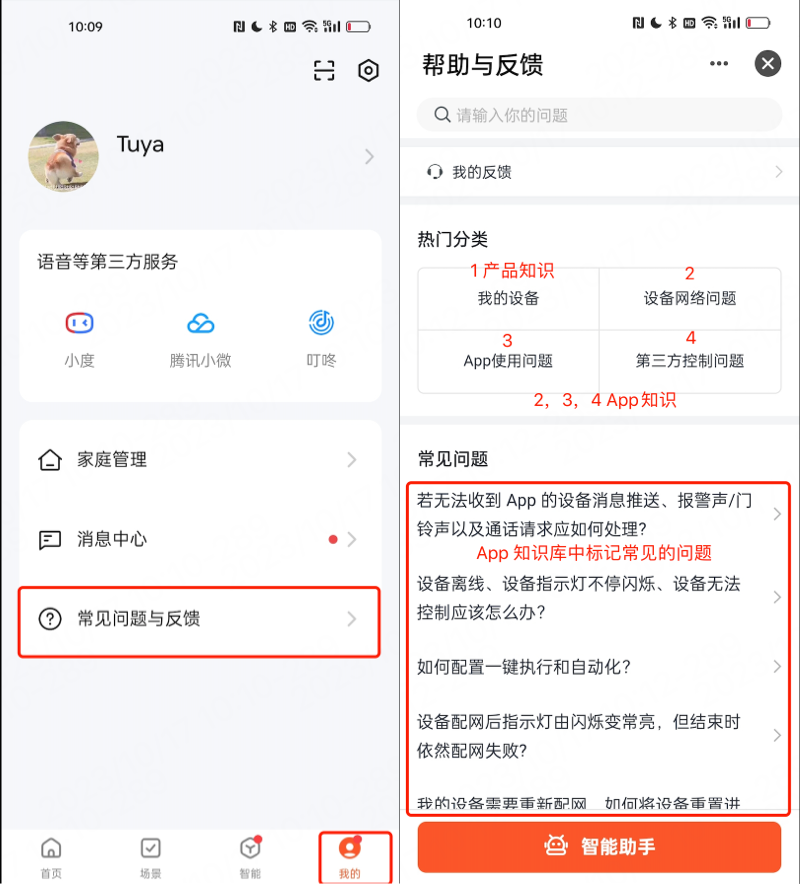The width and height of the screenshot is (800, 888).
Task: Choose the 我的设备 category
Action: click(508, 298)
